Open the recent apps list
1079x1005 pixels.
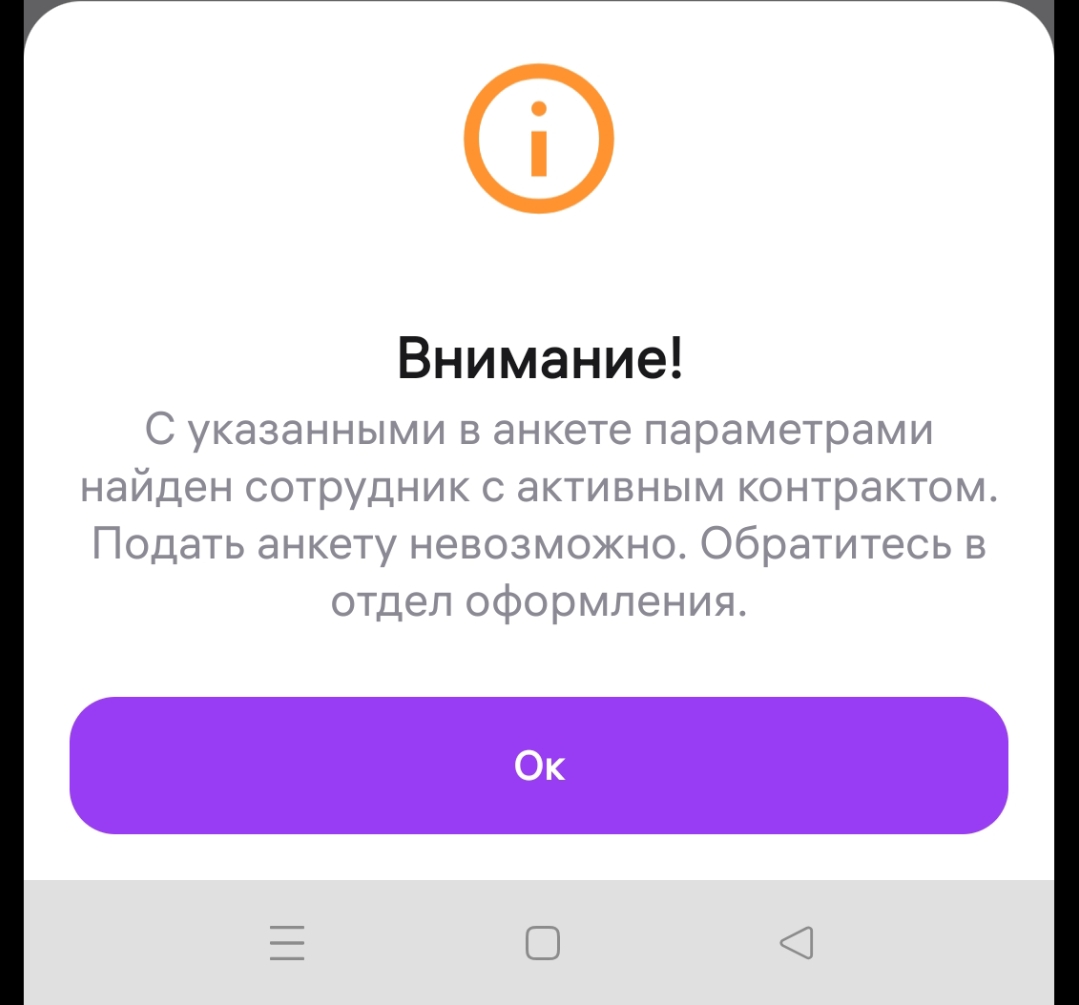point(286,942)
